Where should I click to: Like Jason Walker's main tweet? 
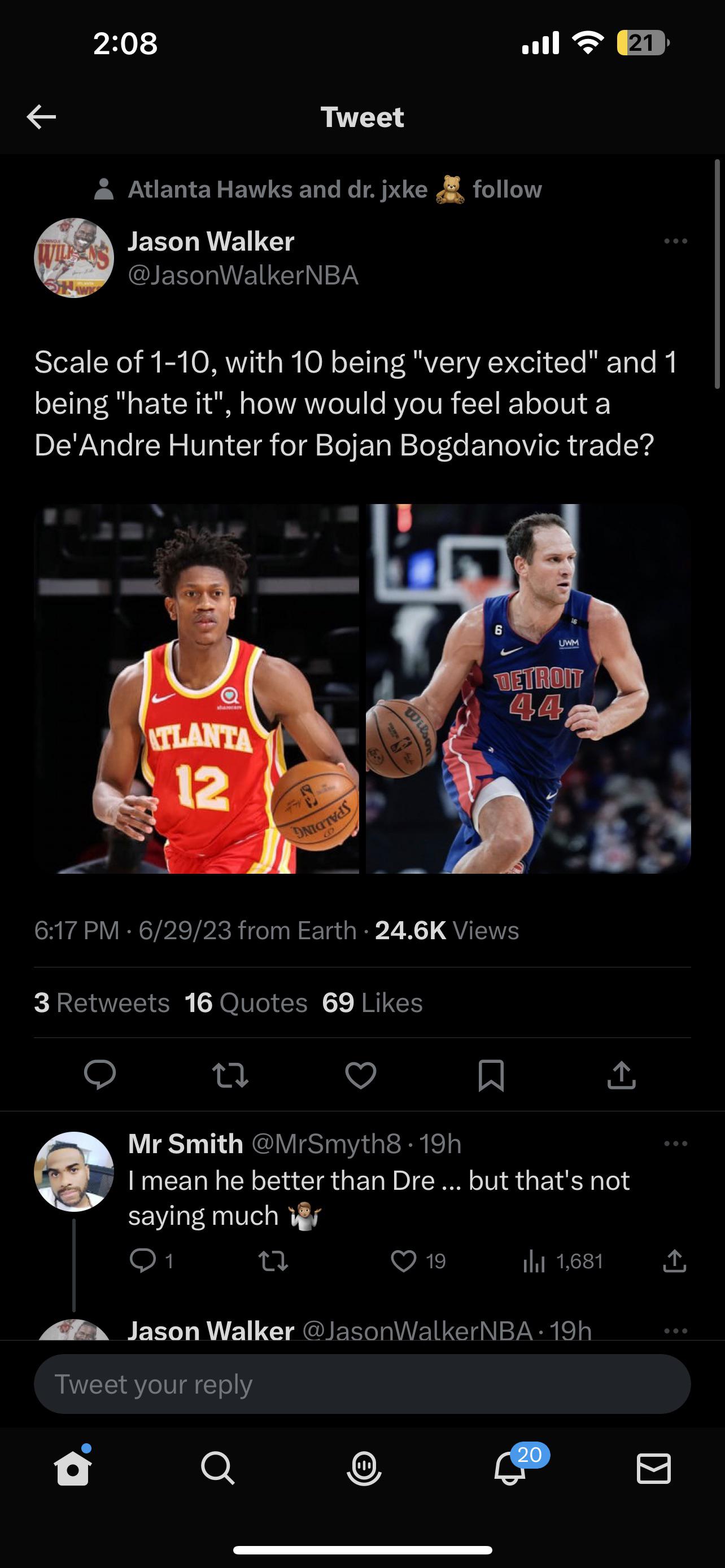click(361, 1074)
